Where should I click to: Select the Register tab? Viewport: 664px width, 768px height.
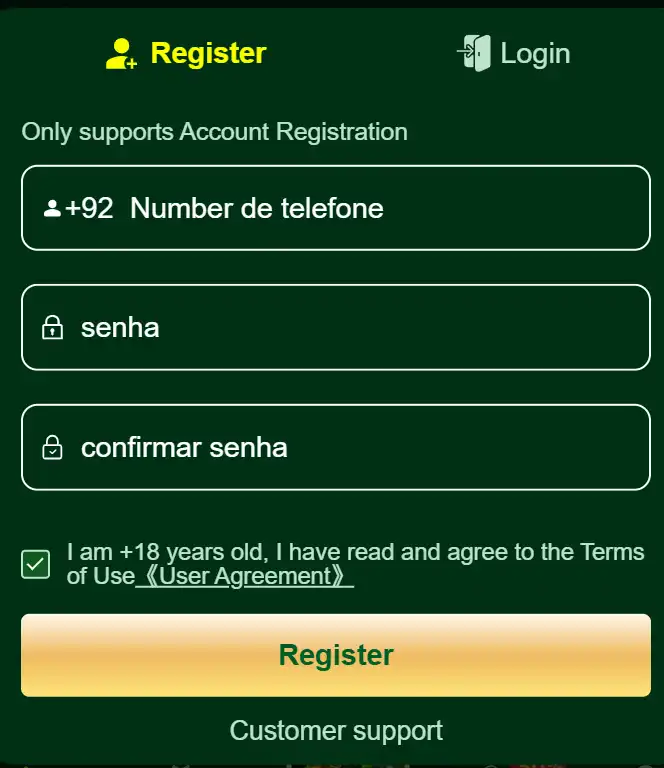[x=186, y=53]
